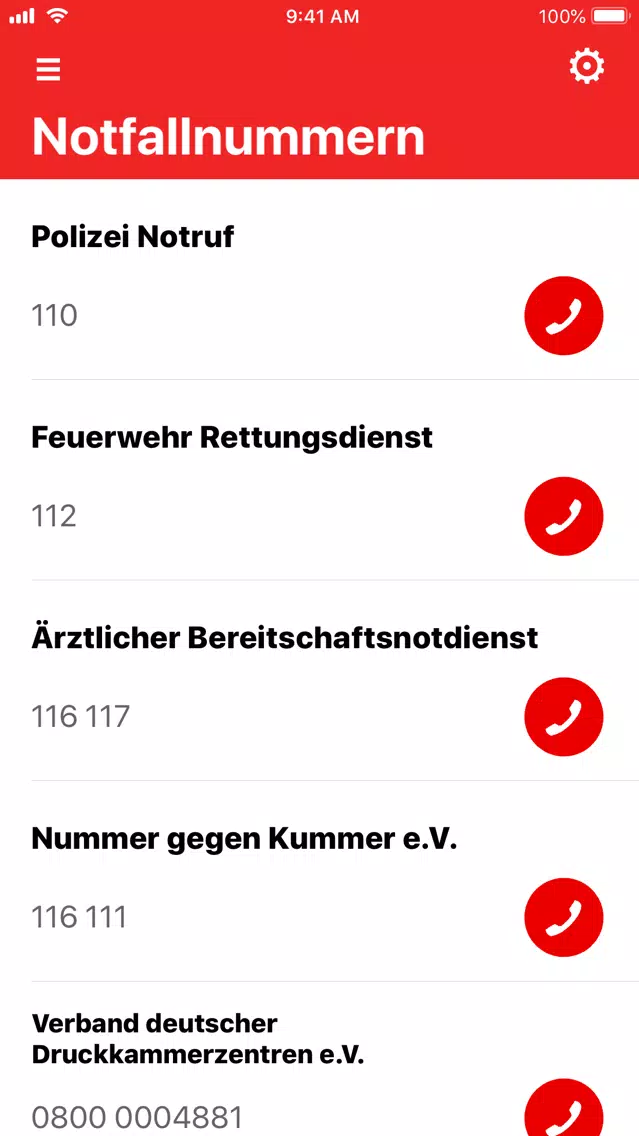Open settings via the gear icon
This screenshot has height=1136, width=639.
[x=586, y=67]
